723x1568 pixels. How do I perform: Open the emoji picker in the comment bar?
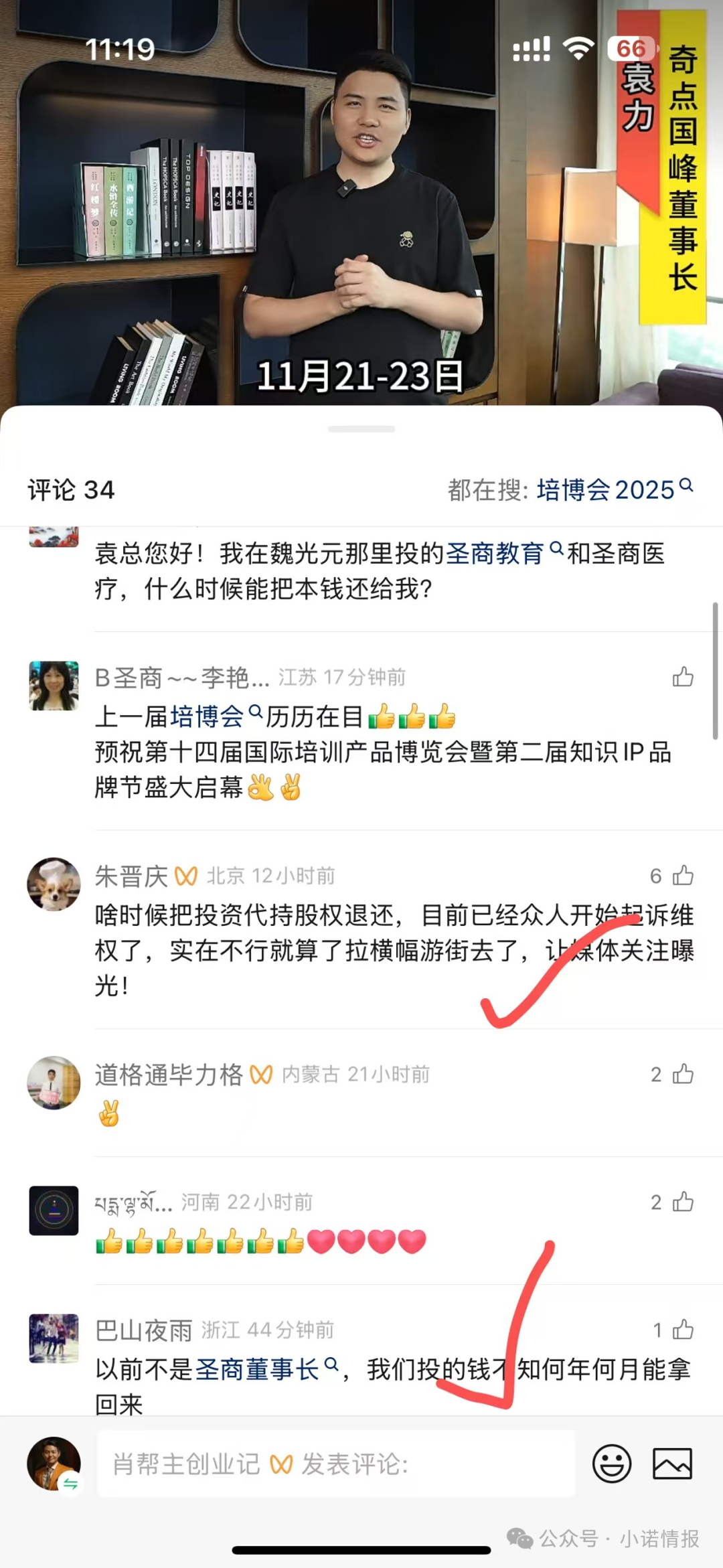coord(613,1464)
